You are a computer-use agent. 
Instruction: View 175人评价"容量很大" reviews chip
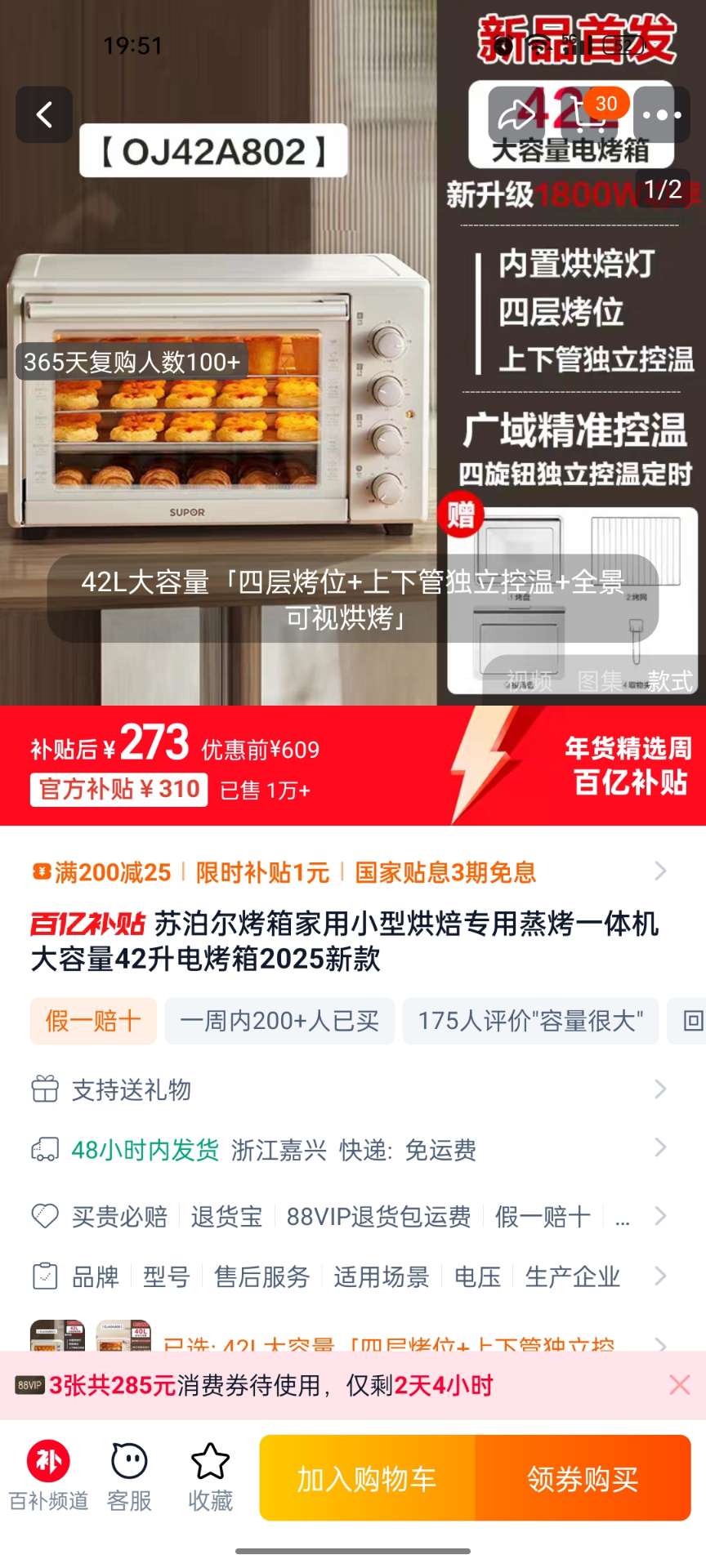pyautogui.click(x=530, y=1021)
